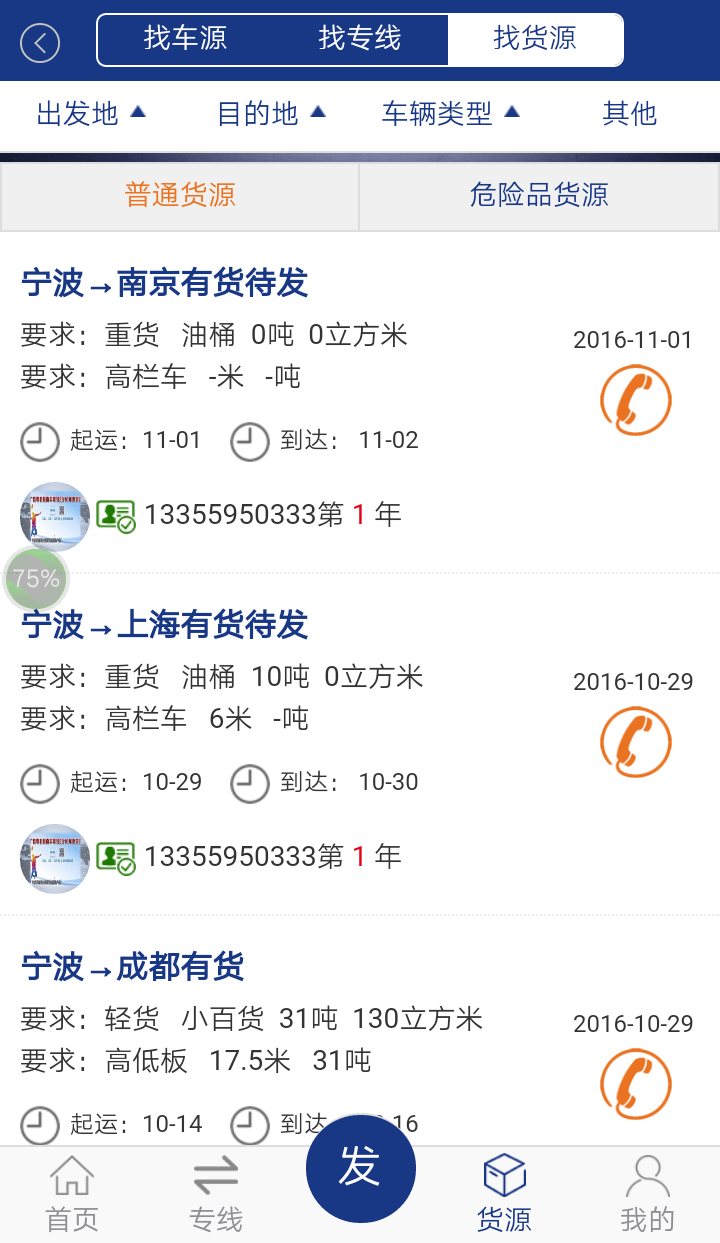Switch to the 危险品货源 list
Image resolution: width=720 pixels, height=1243 pixels.
(x=538, y=196)
